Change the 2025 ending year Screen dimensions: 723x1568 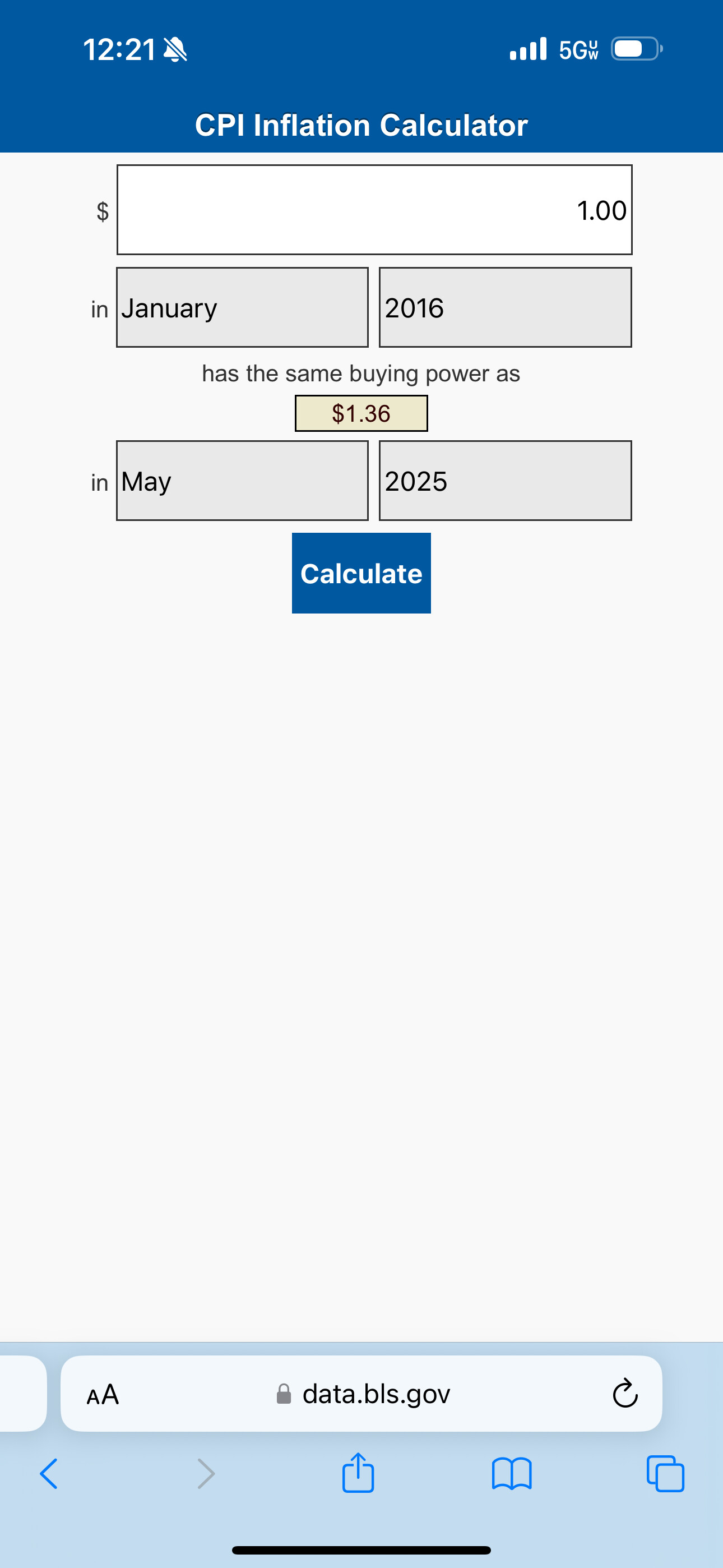click(505, 481)
